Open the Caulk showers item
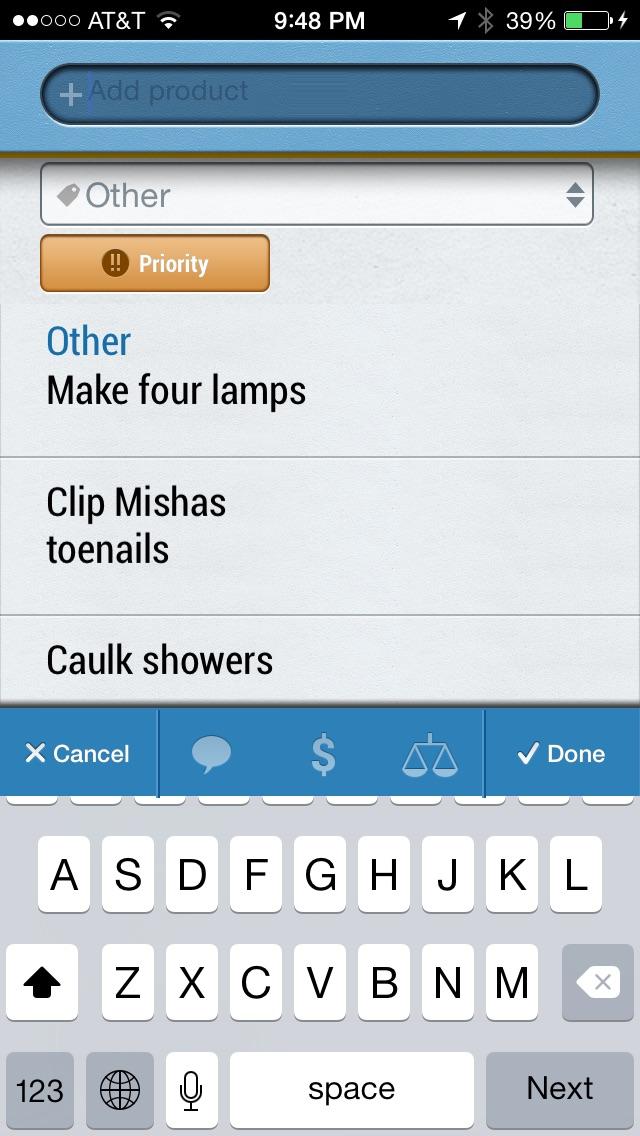The height and width of the screenshot is (1136, 640). click(320, 660)
